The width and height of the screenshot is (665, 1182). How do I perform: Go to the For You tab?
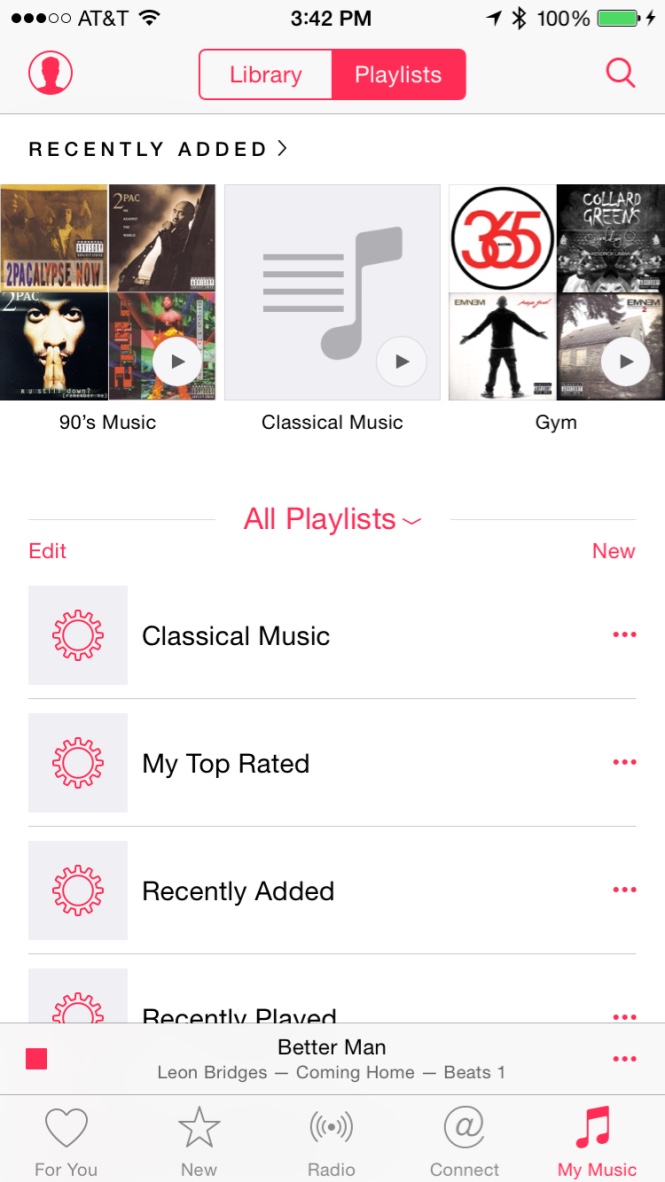coord(66,1141)
